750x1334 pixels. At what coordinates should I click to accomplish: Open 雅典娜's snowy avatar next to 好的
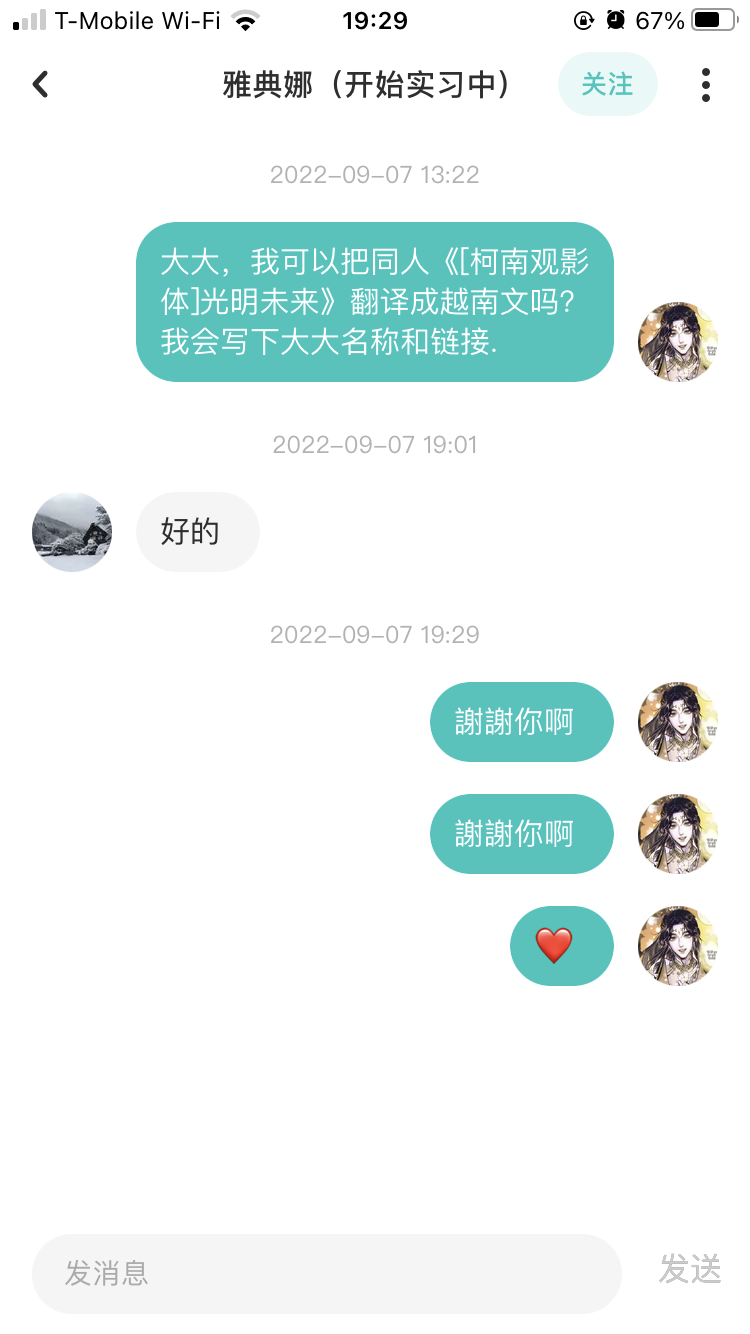click(72, 532)
